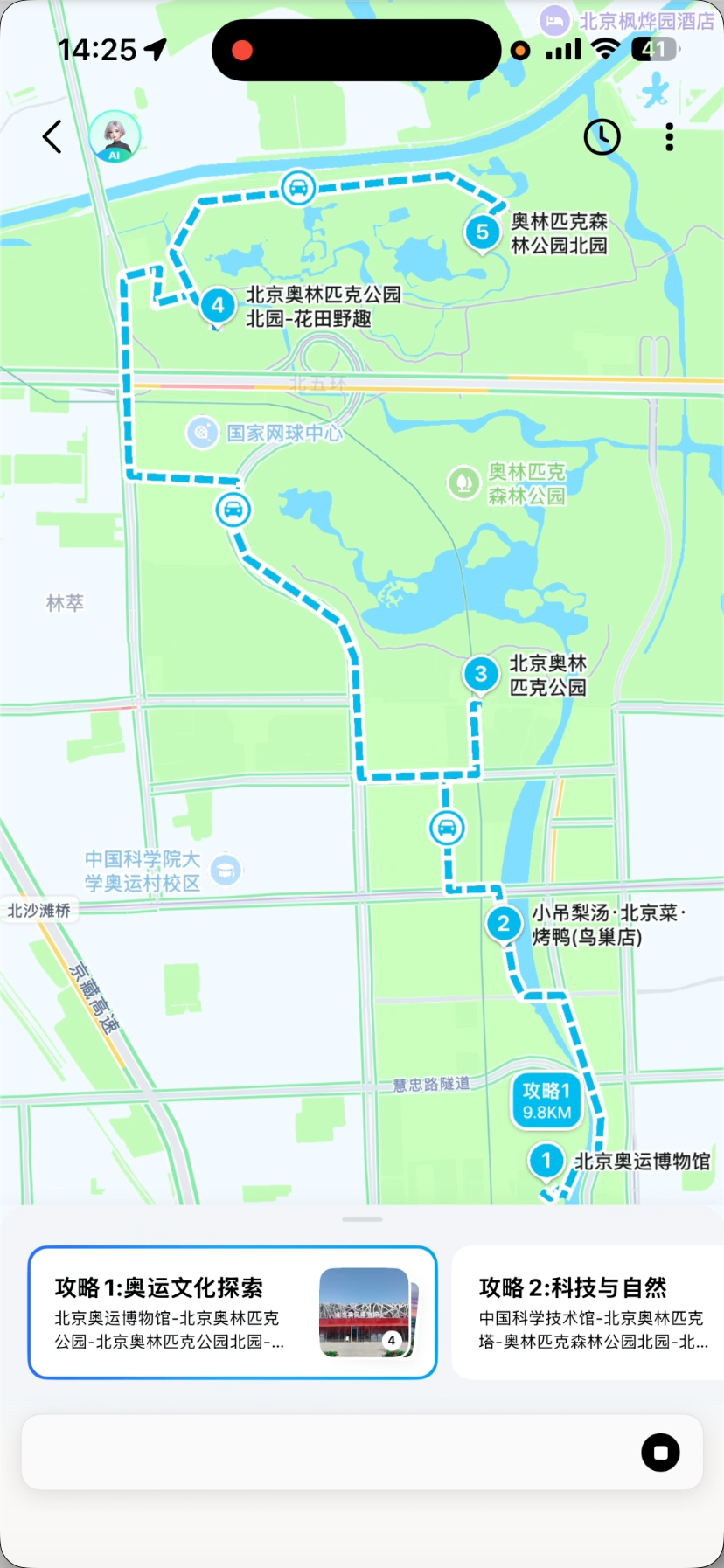Tap map marker 5 奥林匹克森林公园北园
Screen dimensions: 724x1568
(x=482, y=232)
